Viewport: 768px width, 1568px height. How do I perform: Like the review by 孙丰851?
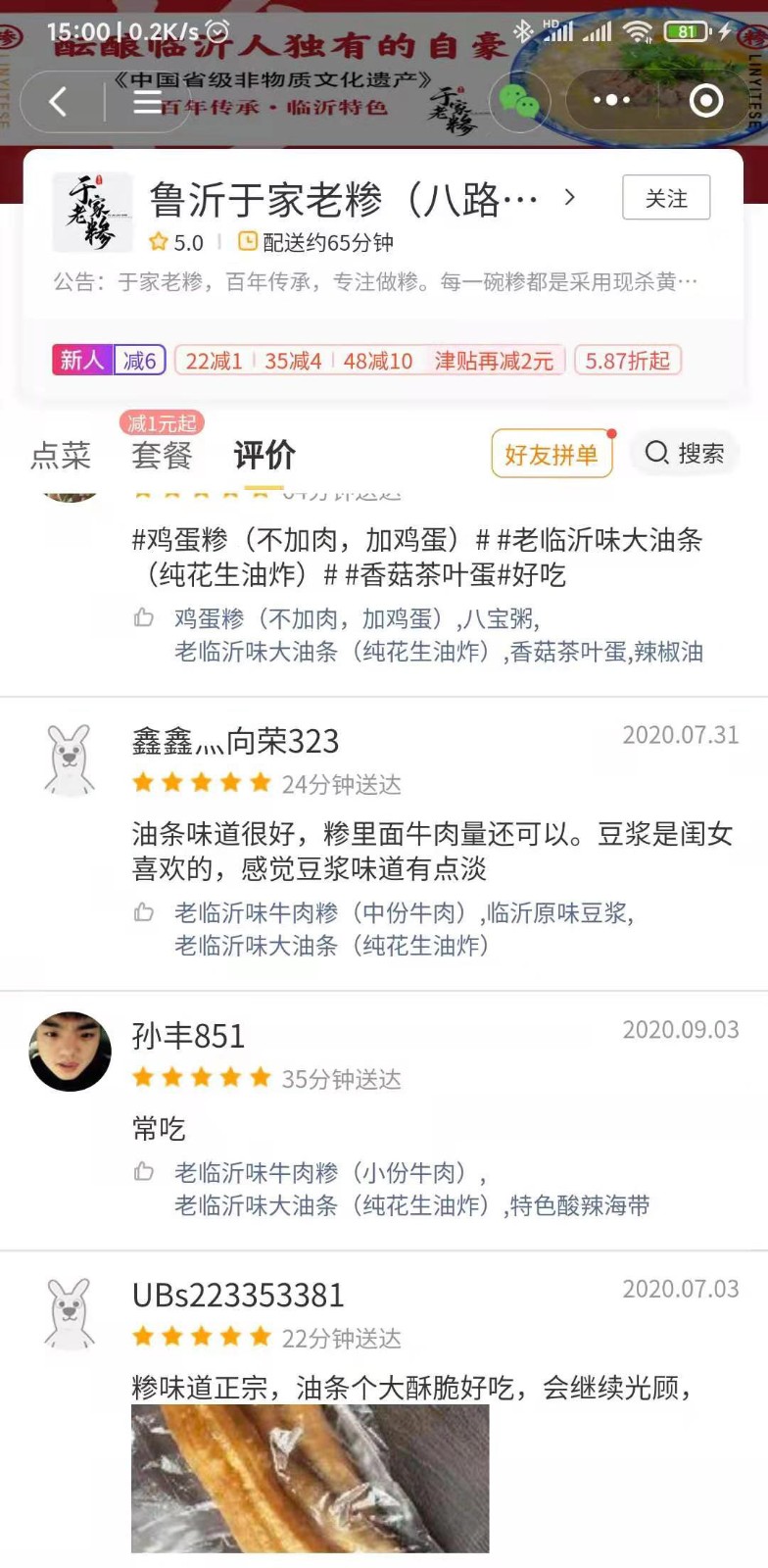144,1172
